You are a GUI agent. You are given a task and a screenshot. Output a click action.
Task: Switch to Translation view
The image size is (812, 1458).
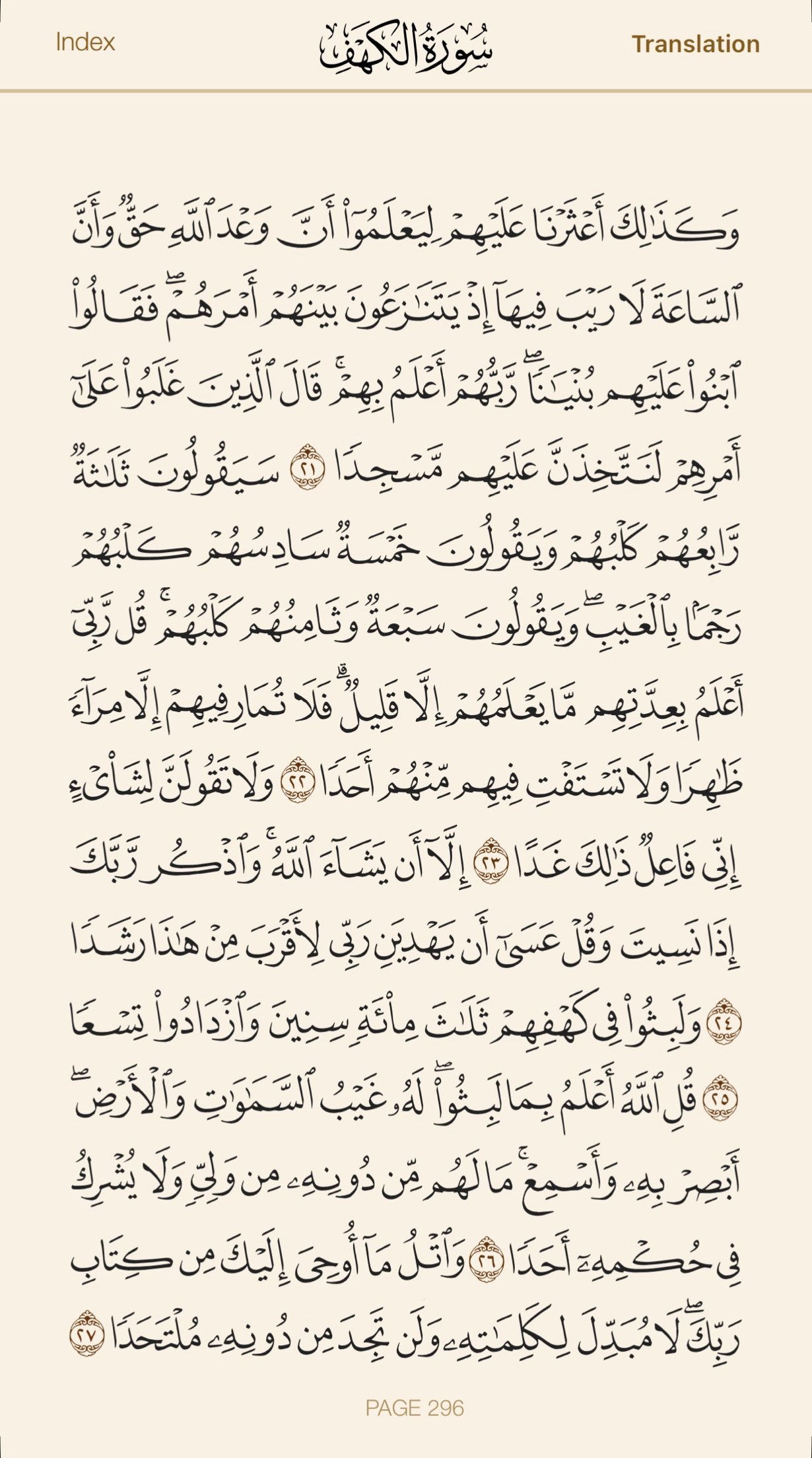pos(695,44)
